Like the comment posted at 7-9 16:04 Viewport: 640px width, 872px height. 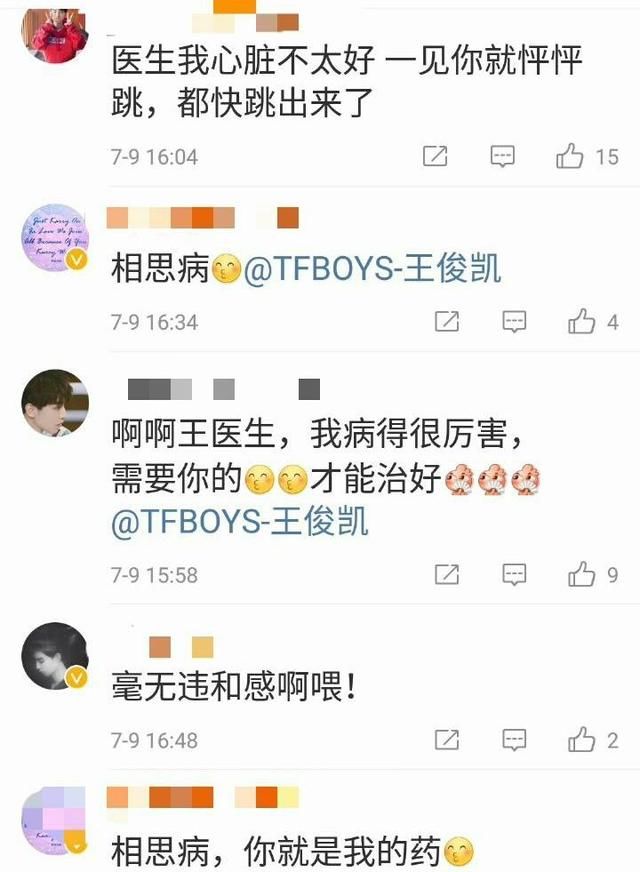pos(571,156)
